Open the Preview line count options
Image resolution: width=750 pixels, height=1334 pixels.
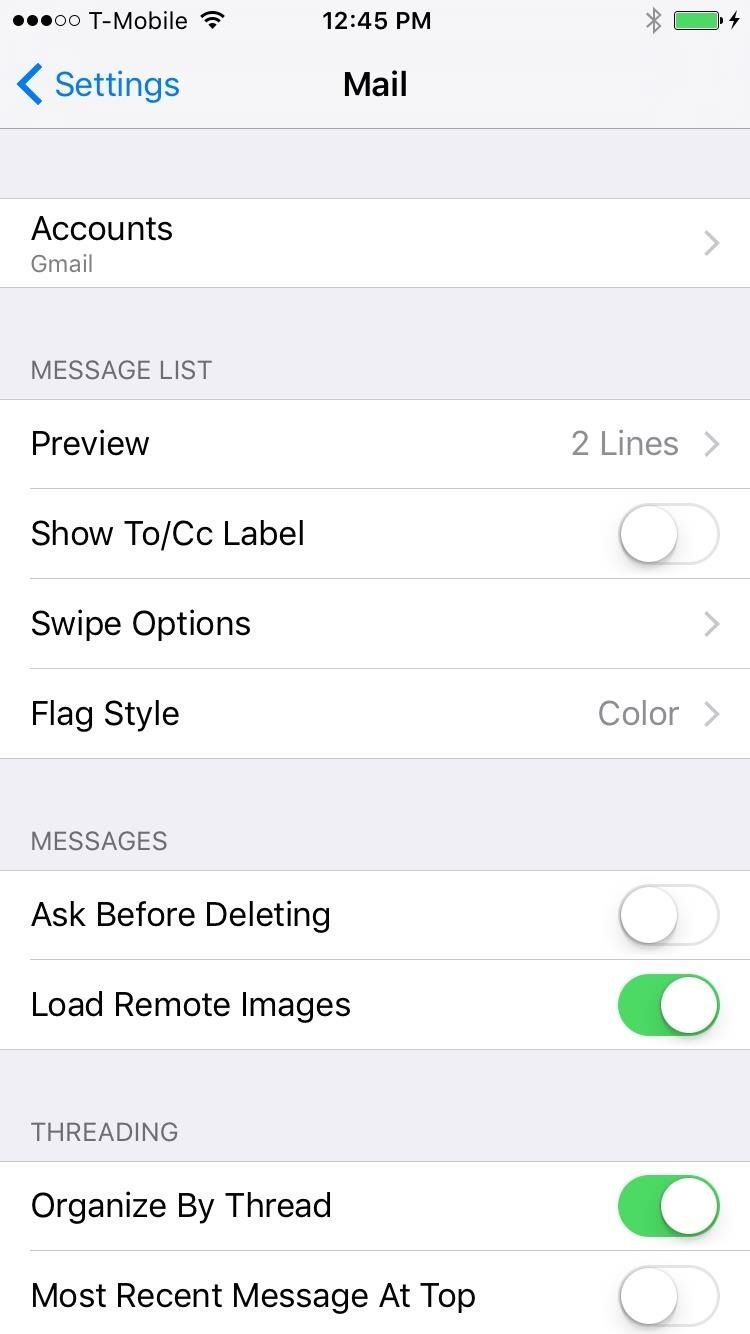(375, 444)
